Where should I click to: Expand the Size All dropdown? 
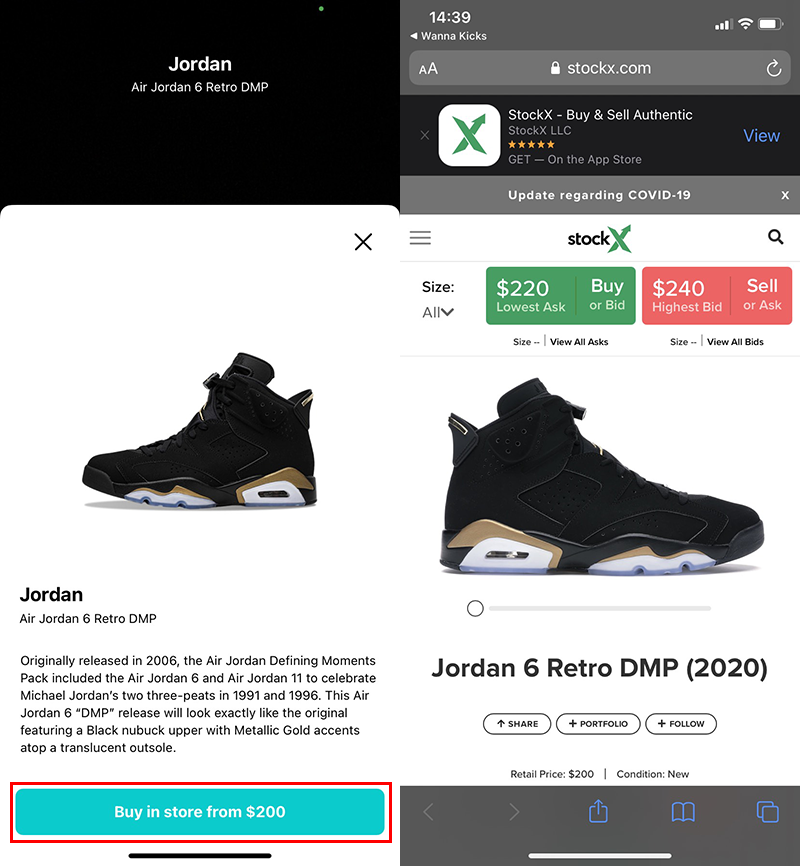[x=438, y=312]
